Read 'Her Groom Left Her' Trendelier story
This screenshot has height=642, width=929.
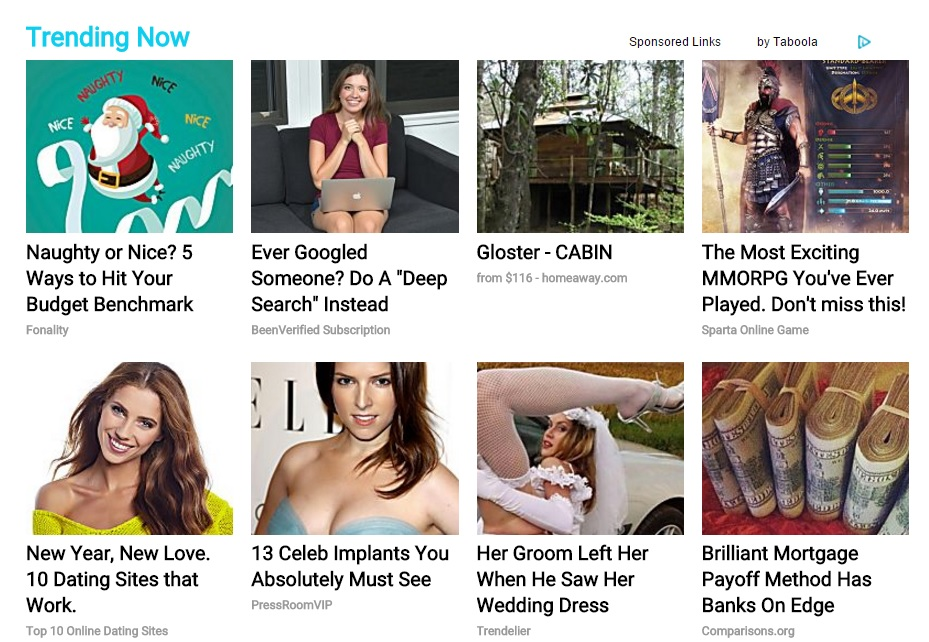[x=562, y=579]
